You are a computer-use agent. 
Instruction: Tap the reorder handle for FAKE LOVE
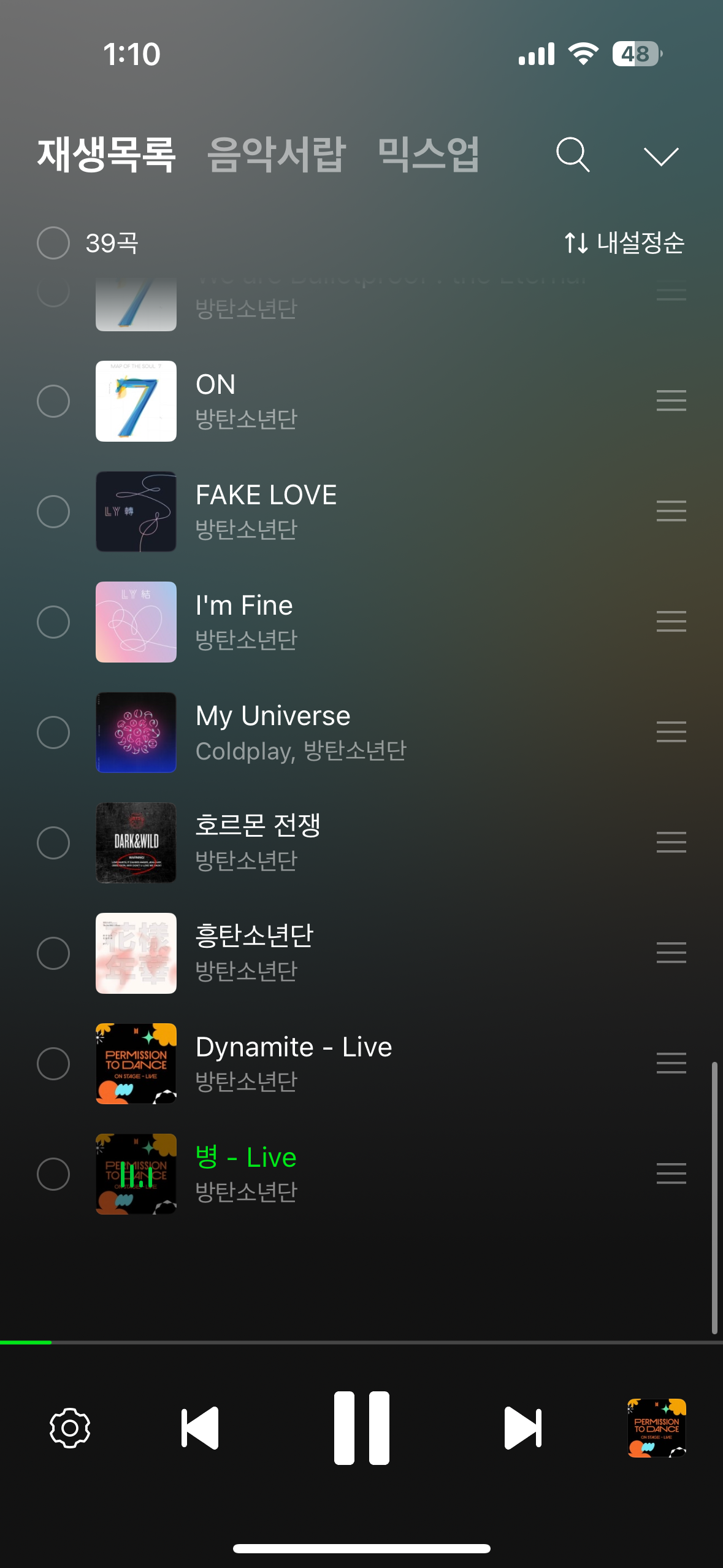(671, 512)
